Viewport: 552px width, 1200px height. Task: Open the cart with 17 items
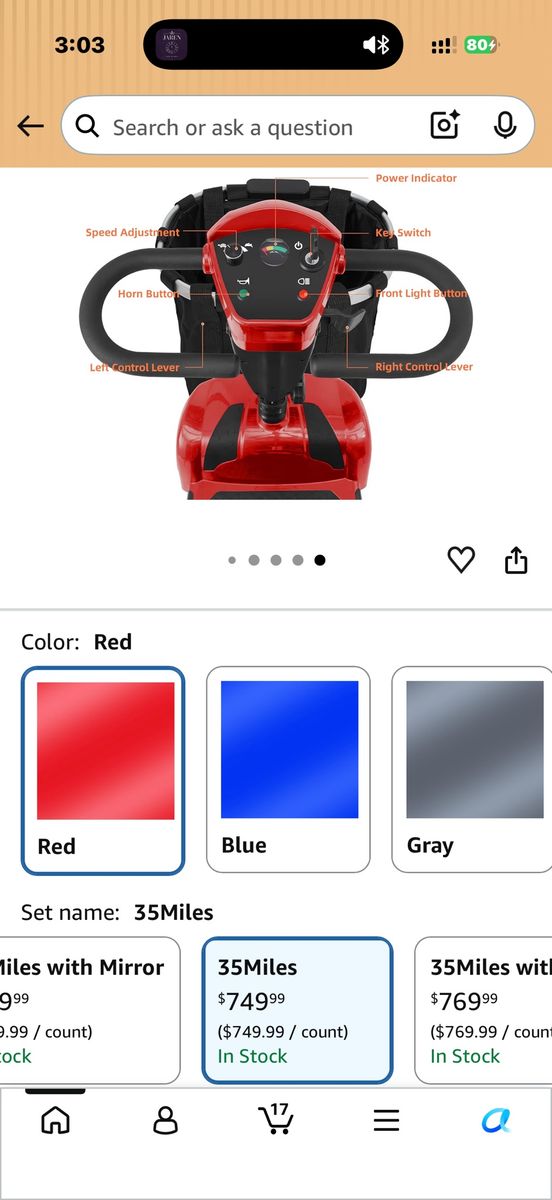(275, 1118)
